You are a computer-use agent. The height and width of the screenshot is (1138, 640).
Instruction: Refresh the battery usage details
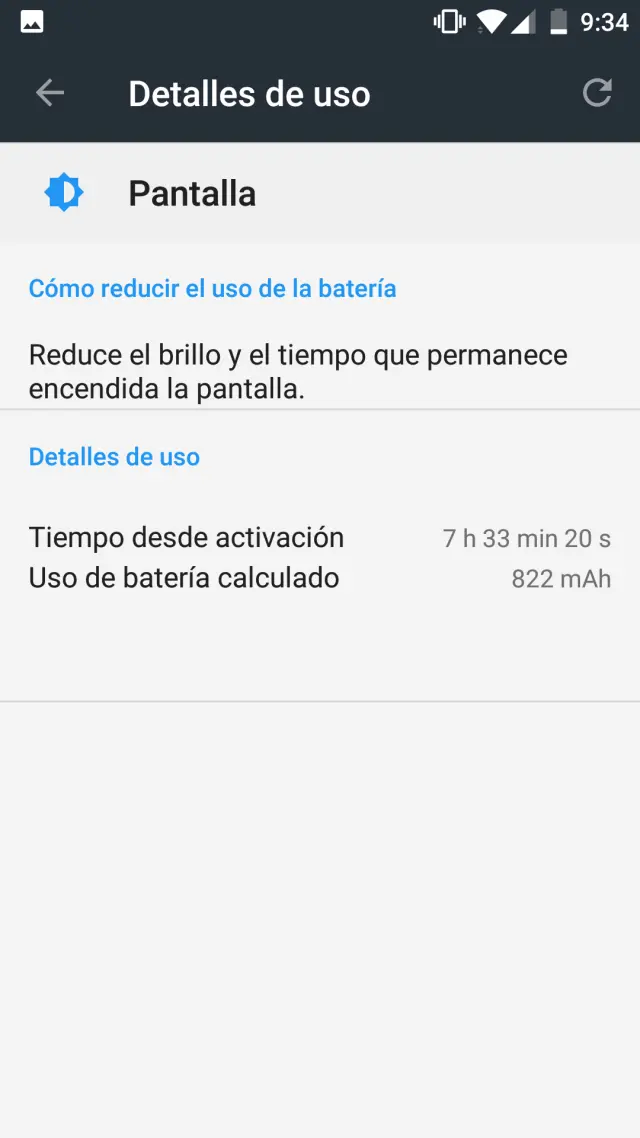(597, 93)
